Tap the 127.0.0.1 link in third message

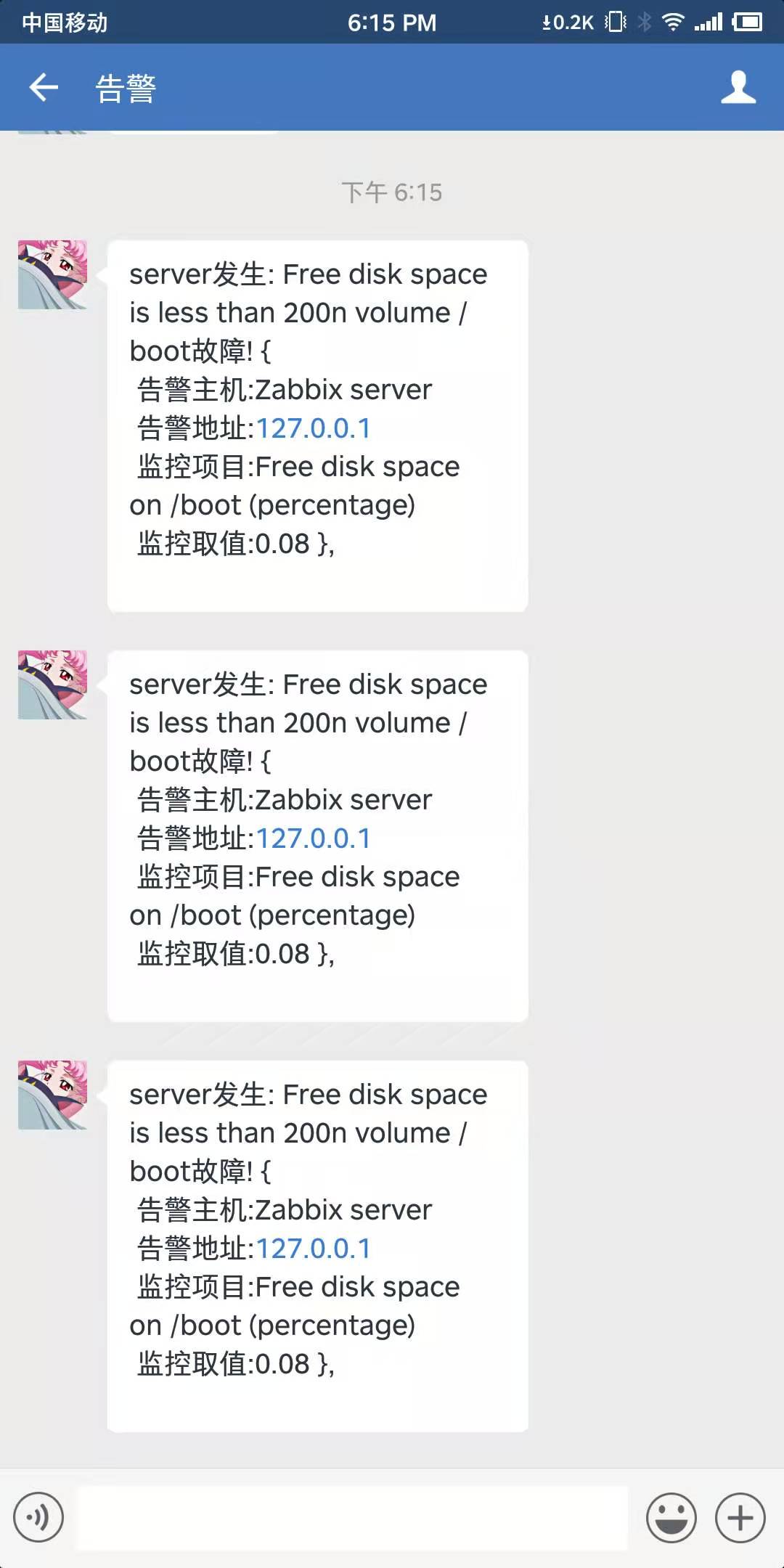(x=313, y=1249)
